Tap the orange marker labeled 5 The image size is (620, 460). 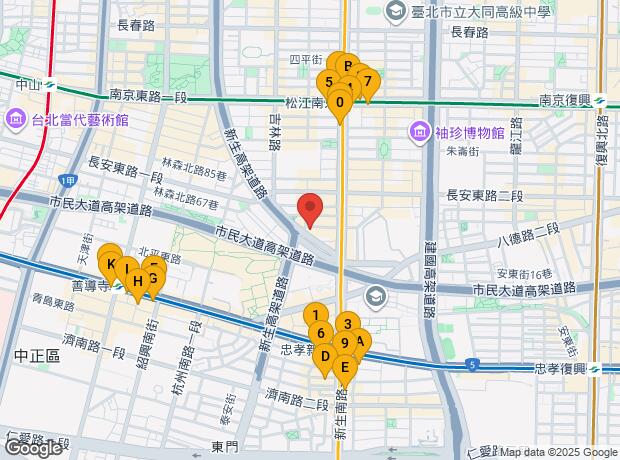pos(328,82)
